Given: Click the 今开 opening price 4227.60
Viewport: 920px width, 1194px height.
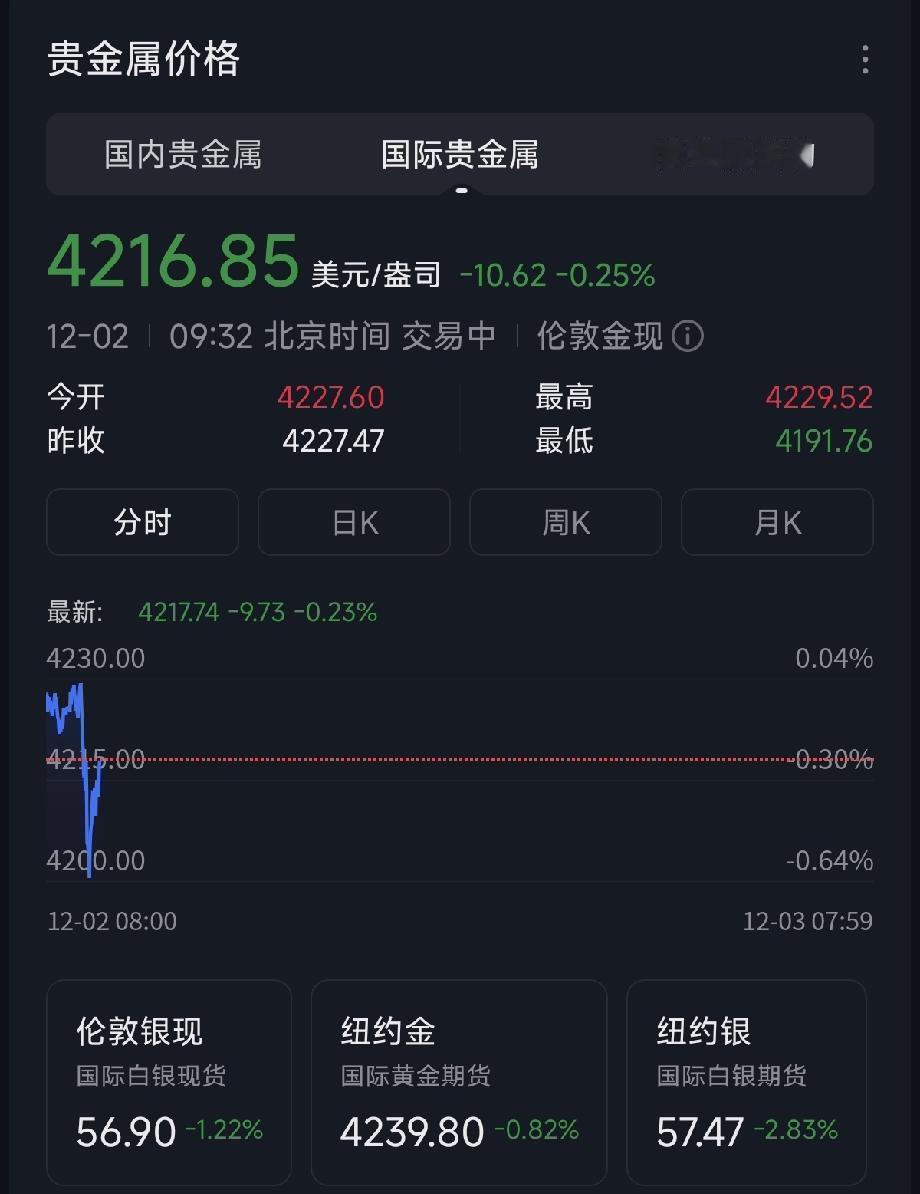Looking at the screenshot, I should coord(332,397).
